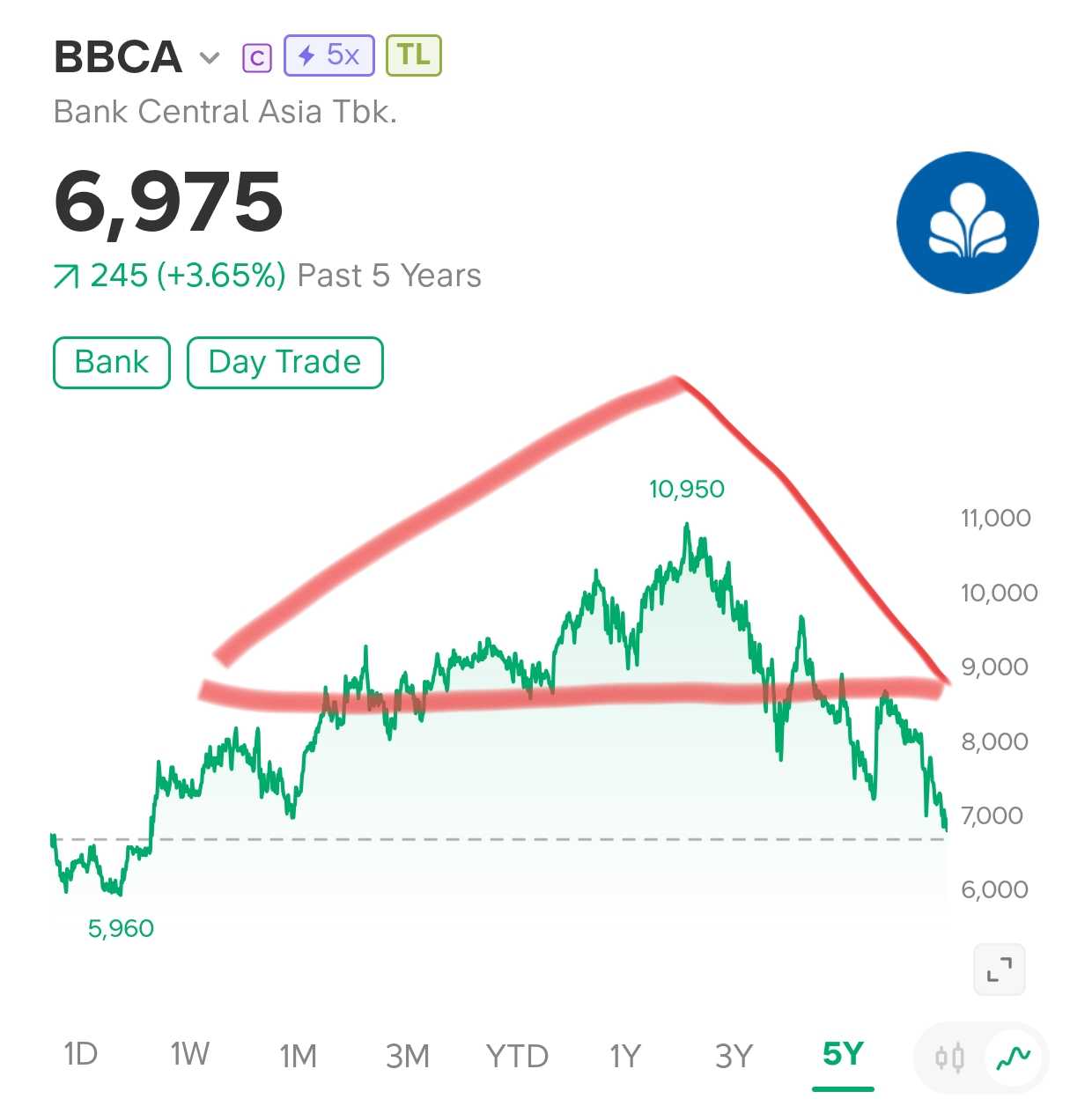
Task: Switch to the 1W timeframe
Action: [189, 1054]
